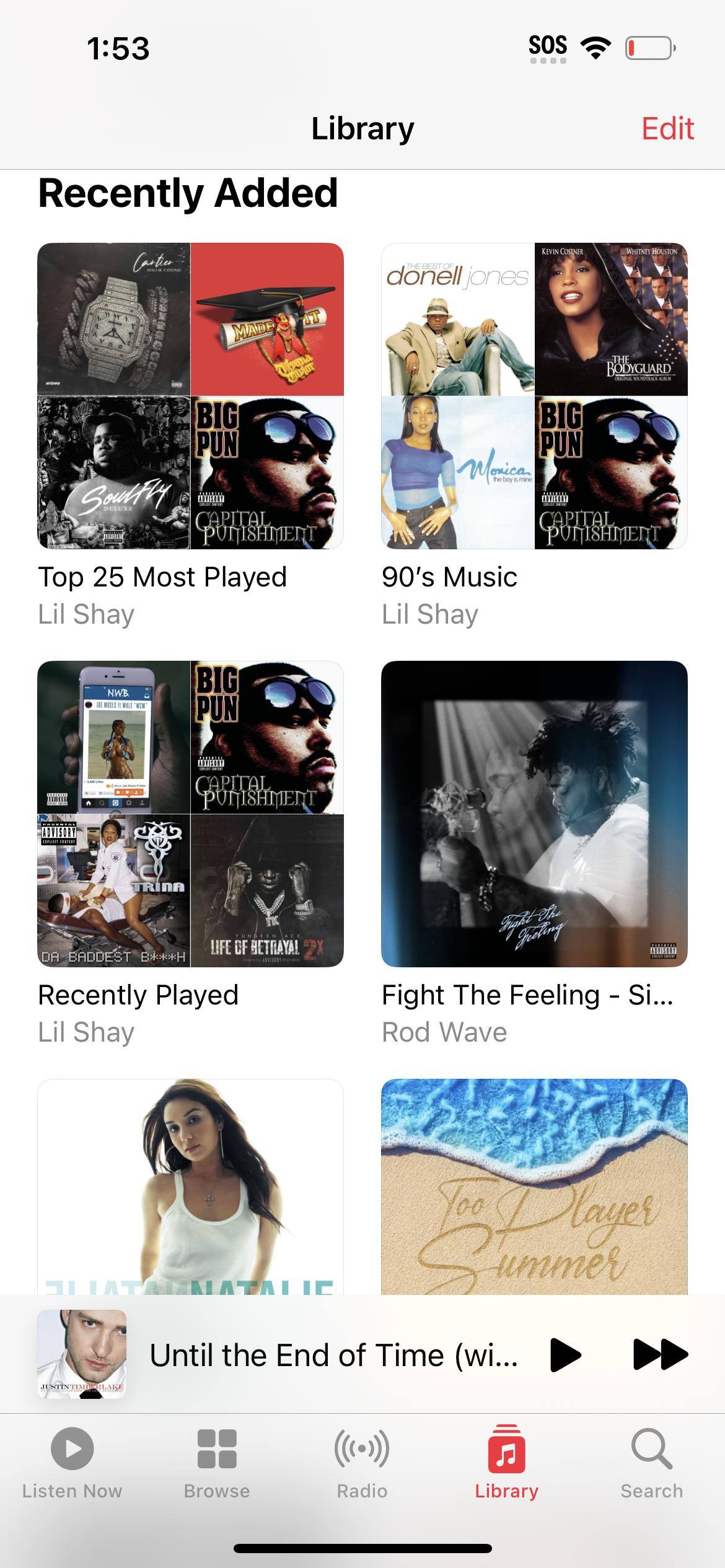Open Rod Wave's Fight The Feeling single
The width and height of the screenshot is (725, 1568).
534,814
